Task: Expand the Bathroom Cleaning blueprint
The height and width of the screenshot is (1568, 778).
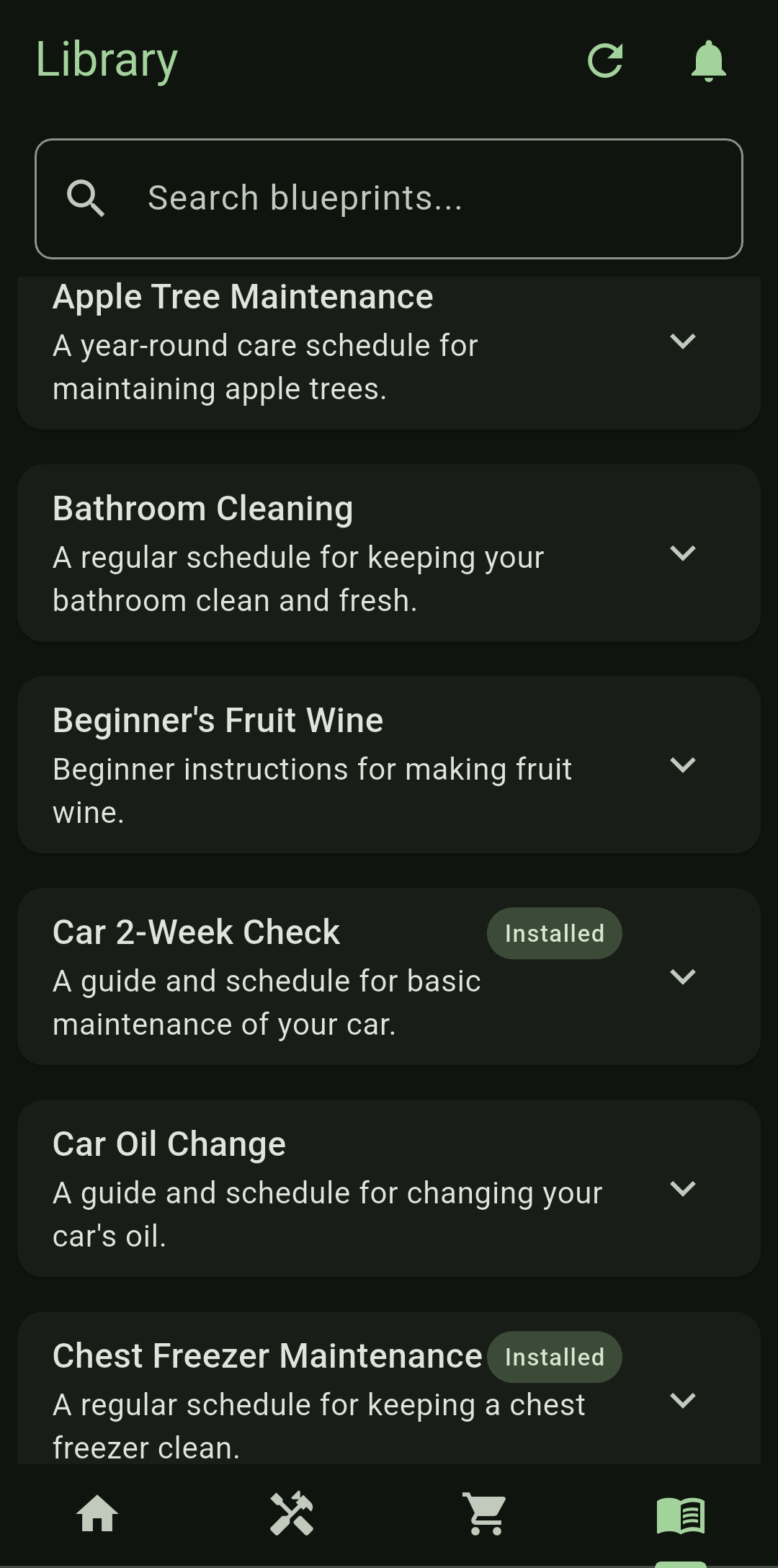Action: [x=682, y=553]
